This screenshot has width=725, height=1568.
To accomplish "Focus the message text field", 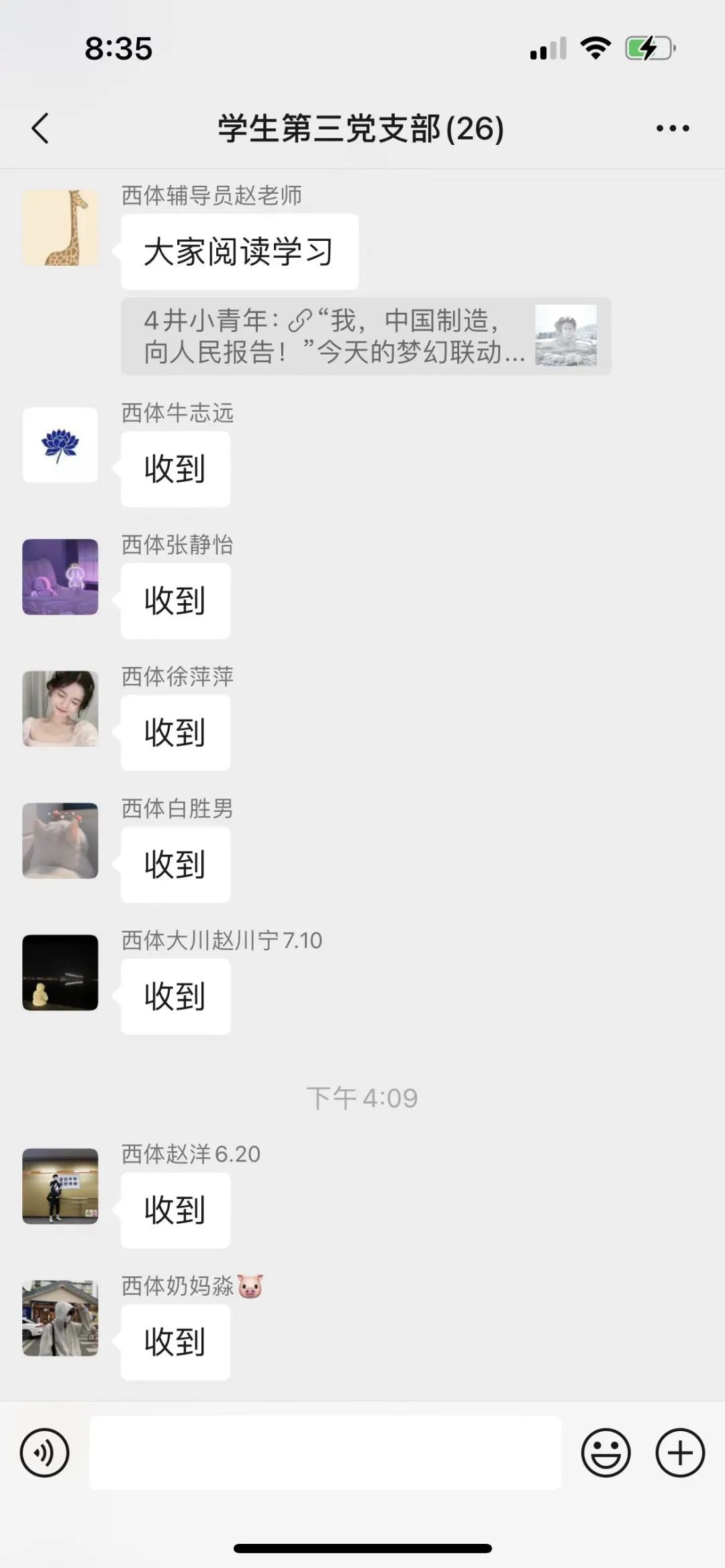I will click(x=325, y=1453).
